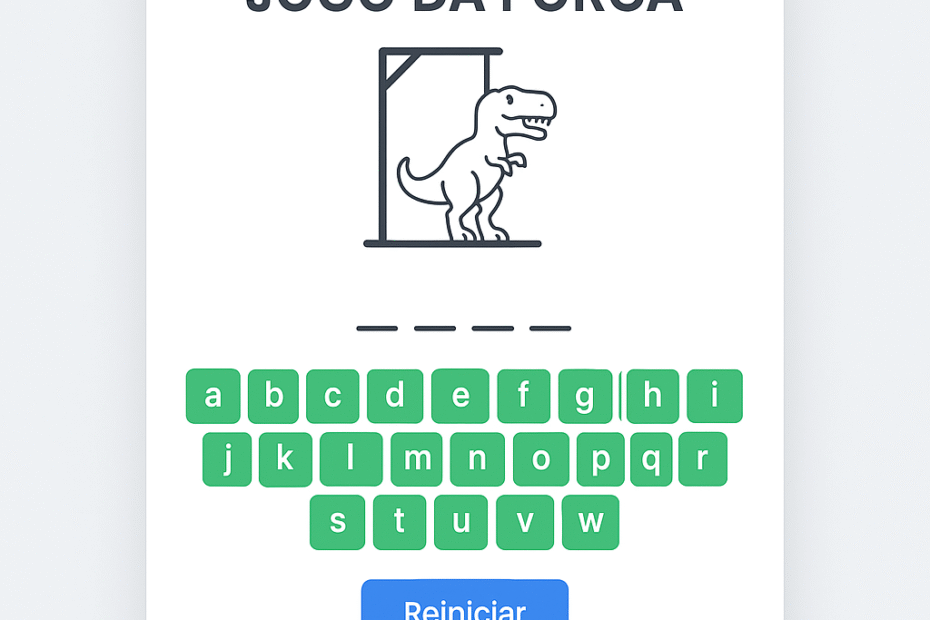Pick the letter s
This screenshot has height=620, width=930.
tap(338, 522)
